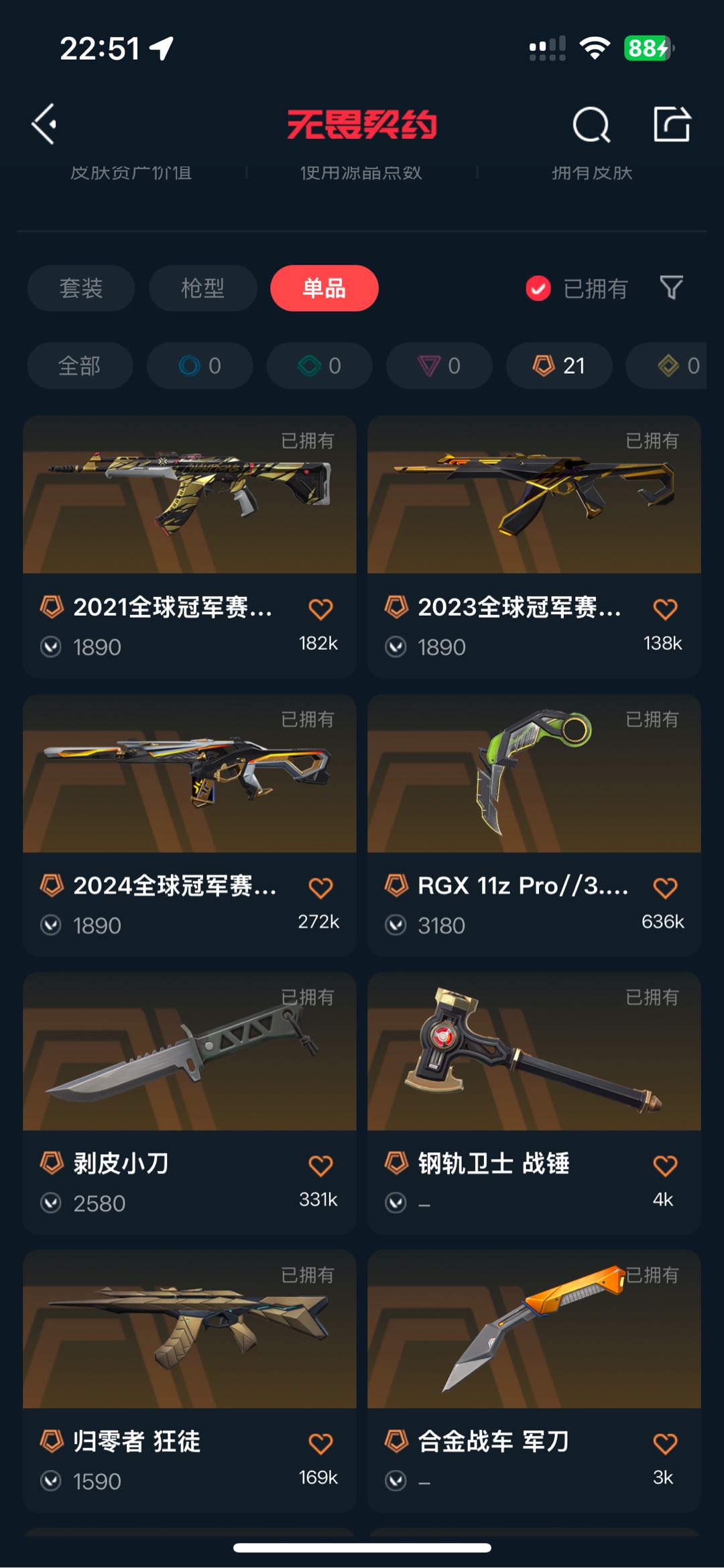This screenshot has height=1568, width=724.
Task: Like the 2024全球冠军赛 skin
Action: 320,887
